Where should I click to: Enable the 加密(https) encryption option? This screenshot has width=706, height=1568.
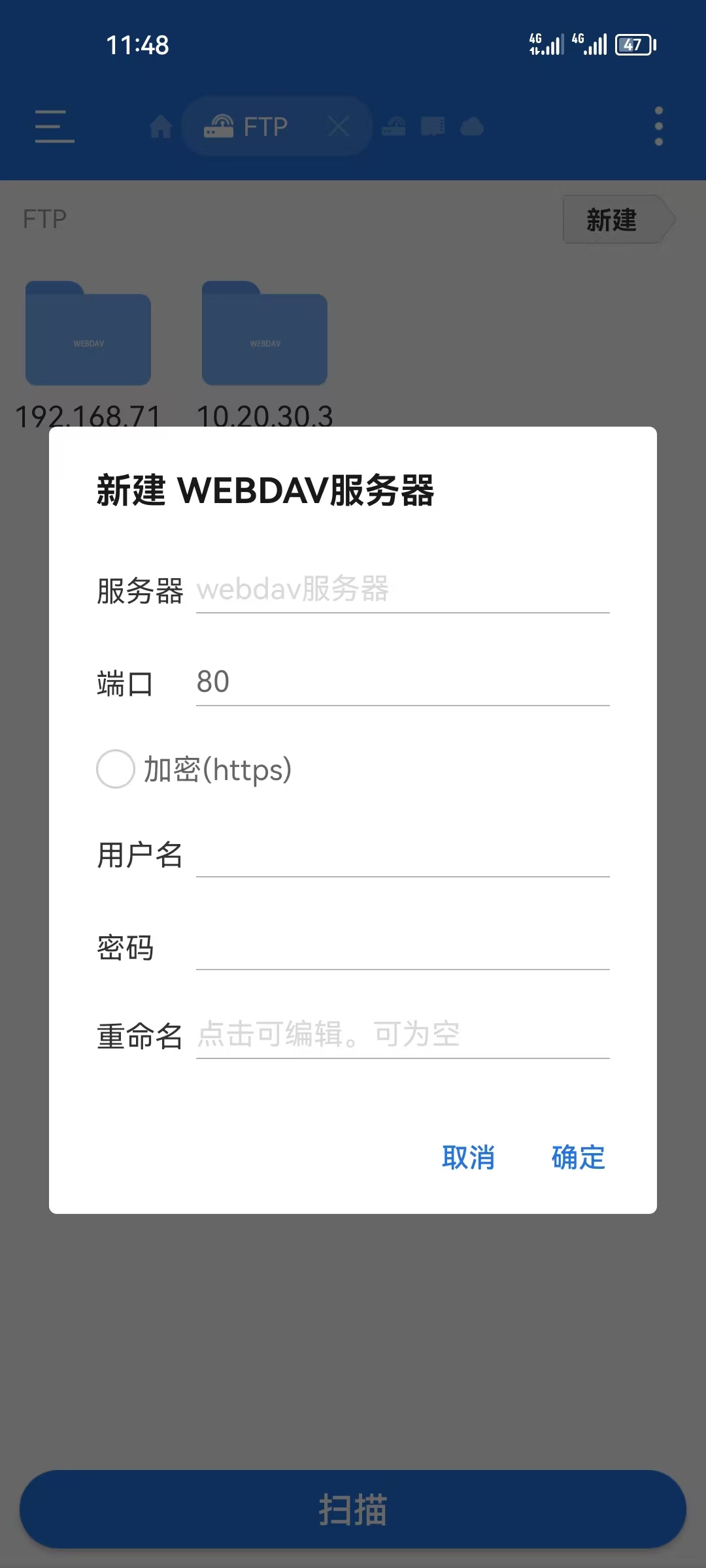pos(116,769)
